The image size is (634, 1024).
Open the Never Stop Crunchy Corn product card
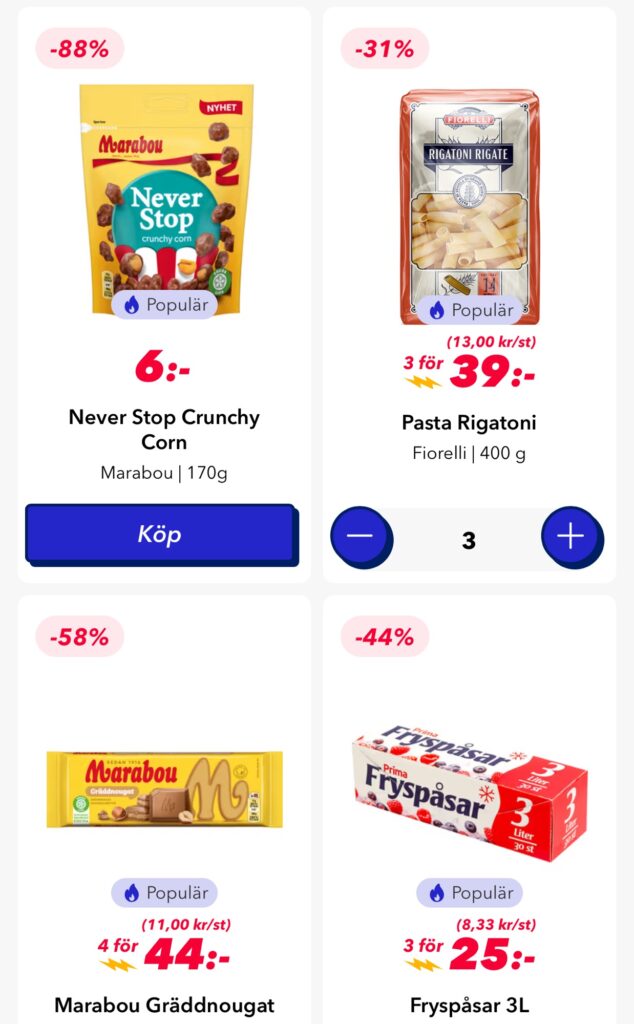[x=165, y=200]
